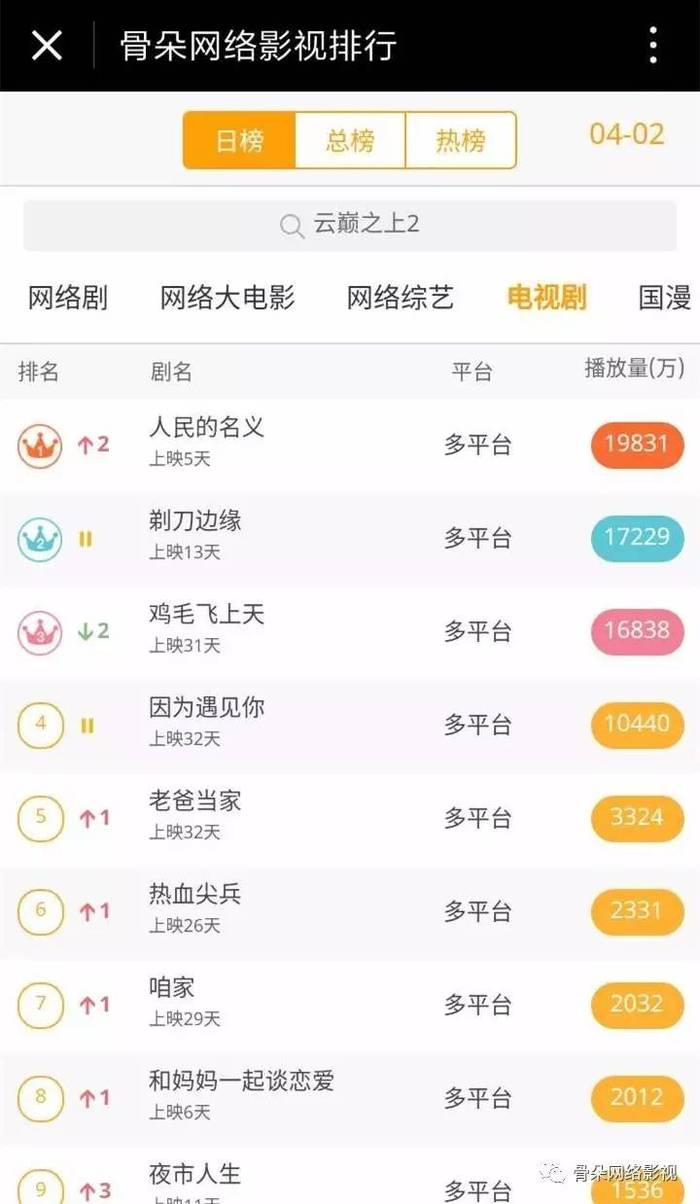Switch to the 总榜 segment
The height and width of the screenshot is (1204, 700).
(350, 140)
